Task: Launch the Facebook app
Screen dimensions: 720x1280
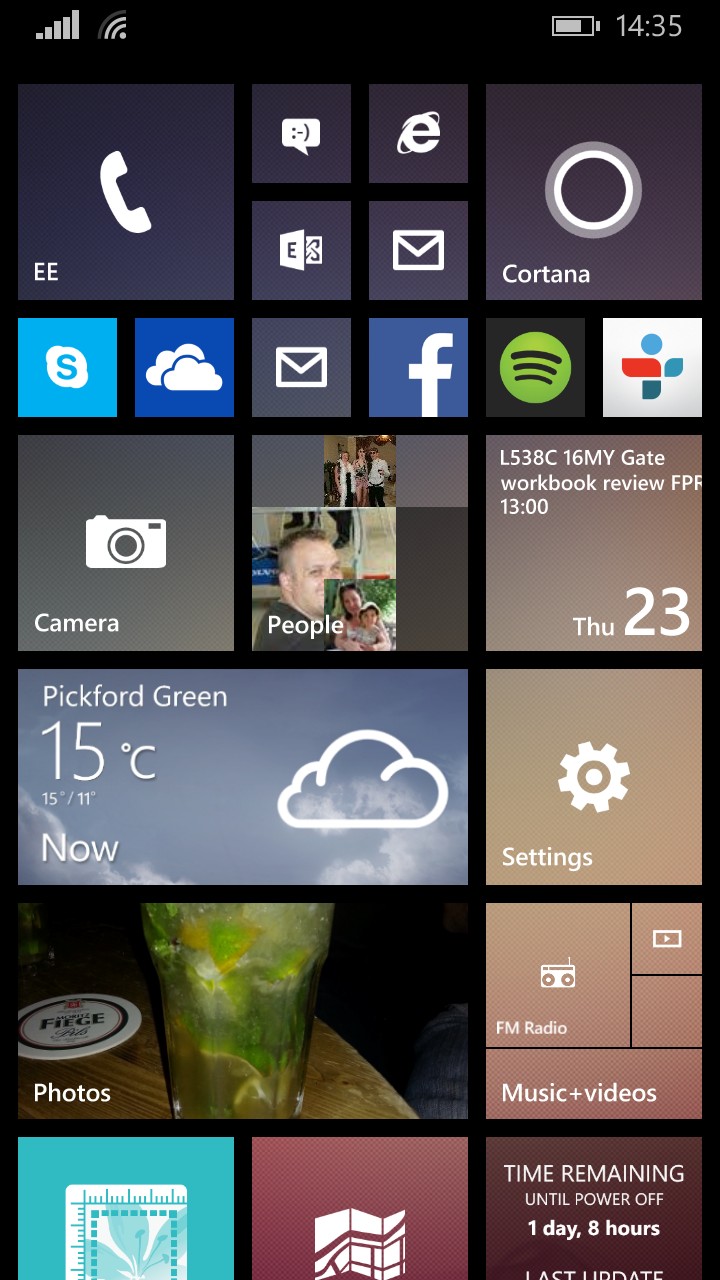Action: pos(418,367)
